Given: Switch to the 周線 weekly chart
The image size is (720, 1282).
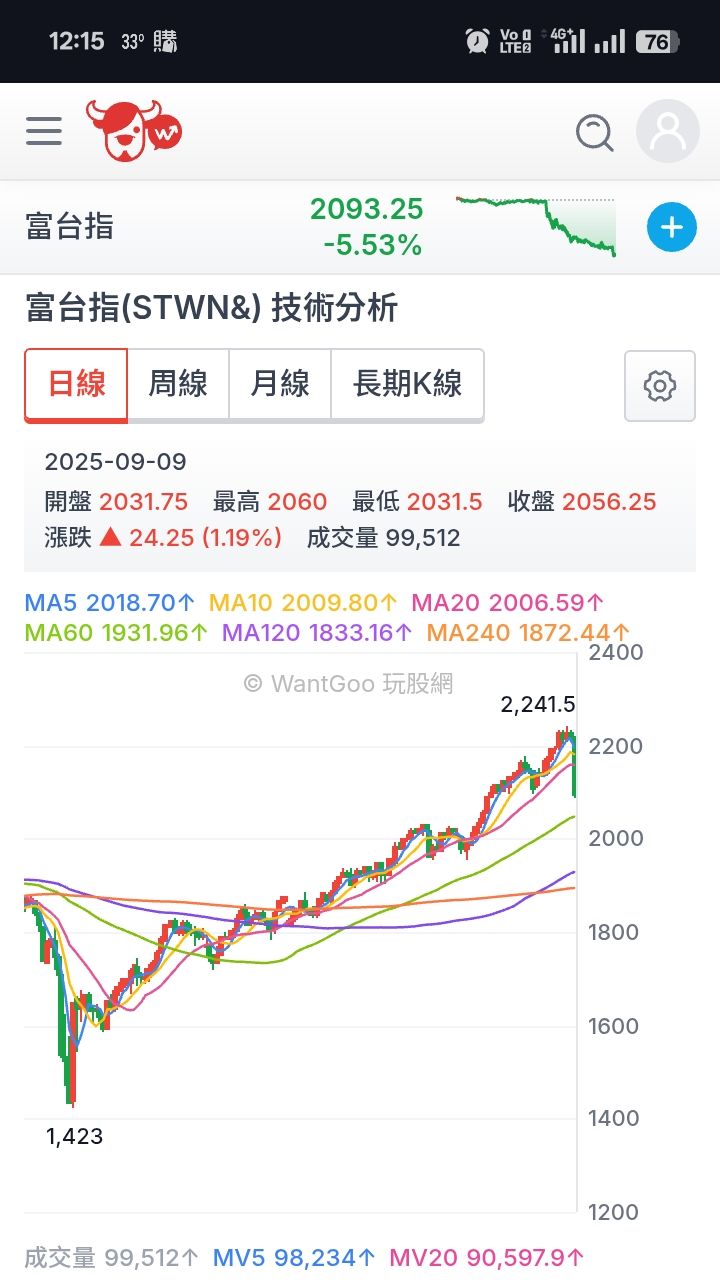Looking at the screenshot, I should (178, 384).
